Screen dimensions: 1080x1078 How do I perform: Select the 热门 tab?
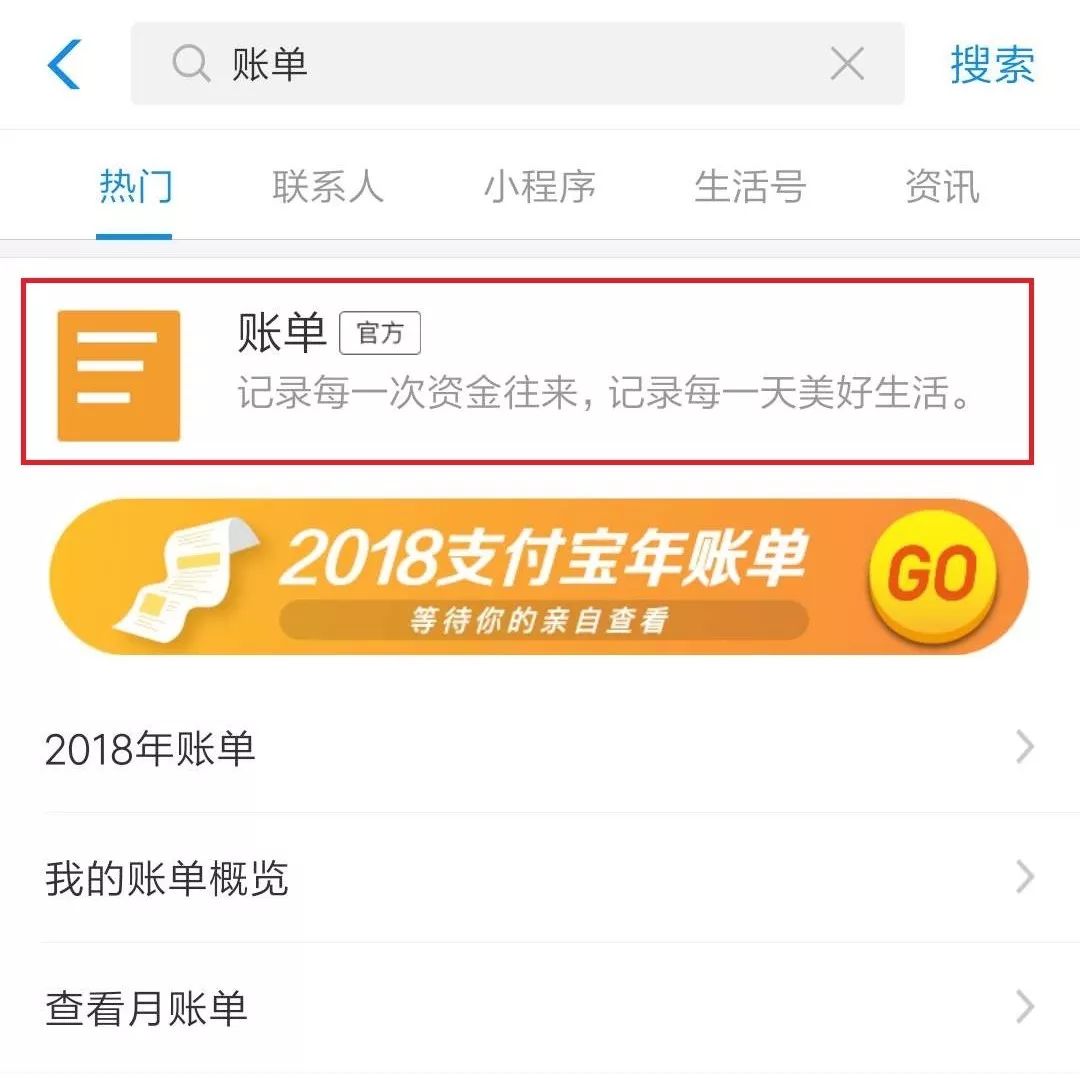136,187
